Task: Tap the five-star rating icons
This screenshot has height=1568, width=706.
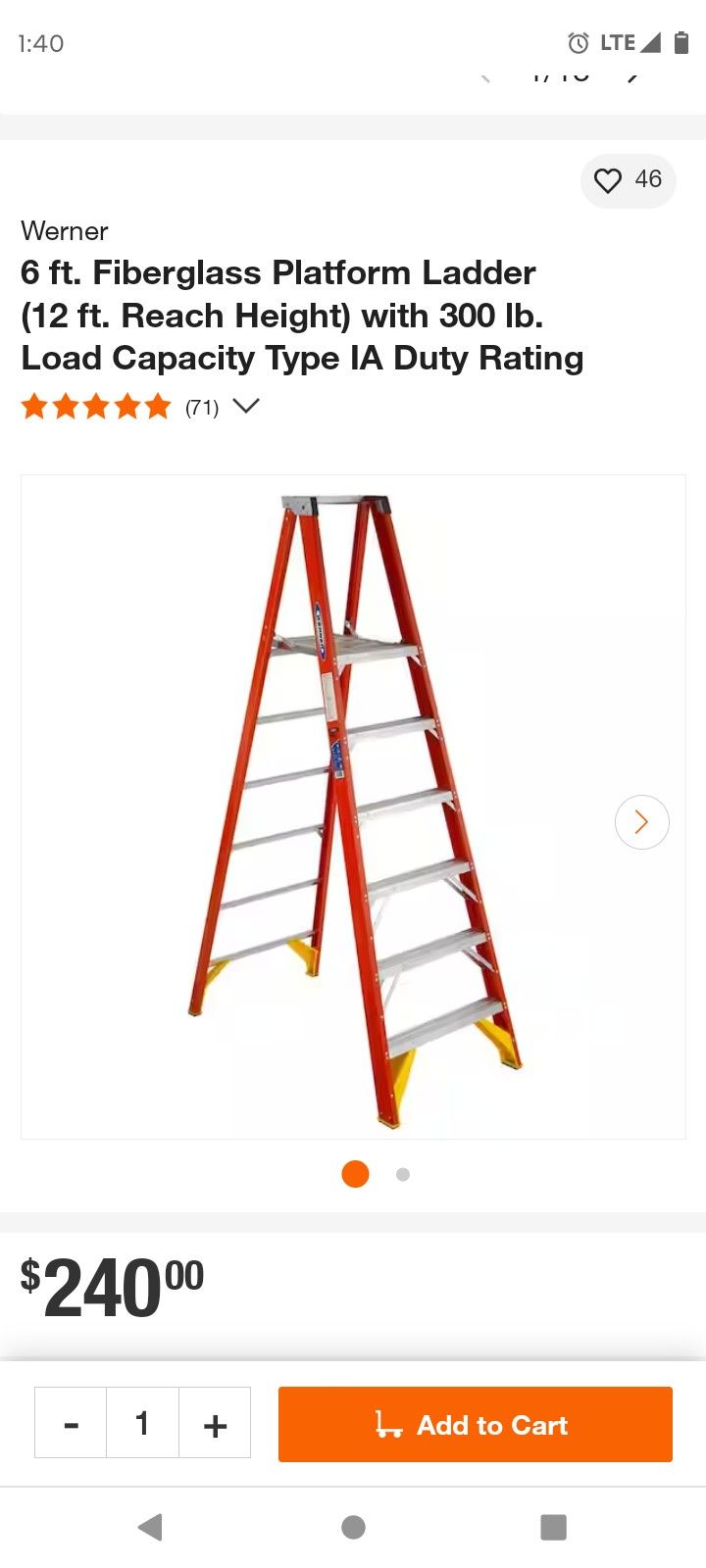Action: click(95, 405)
